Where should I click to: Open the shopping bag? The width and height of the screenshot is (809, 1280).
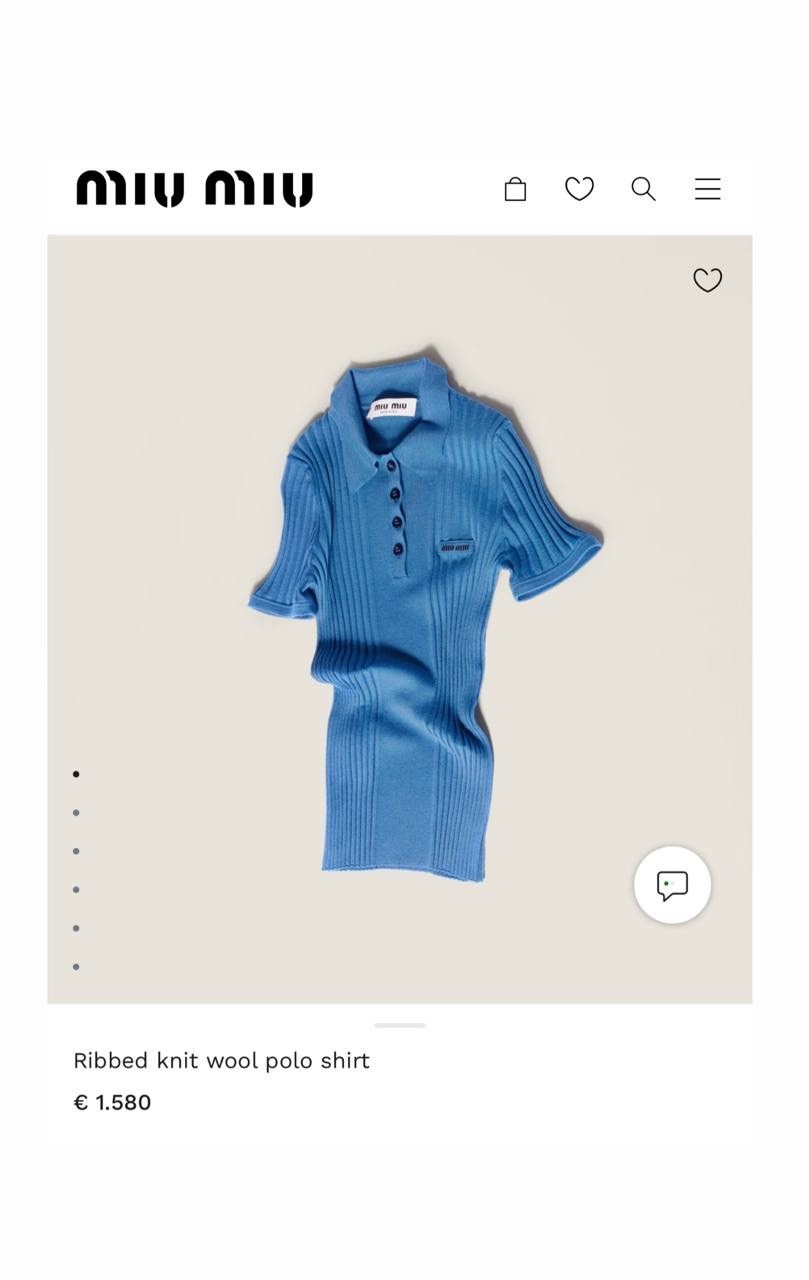tap(515, 189)
